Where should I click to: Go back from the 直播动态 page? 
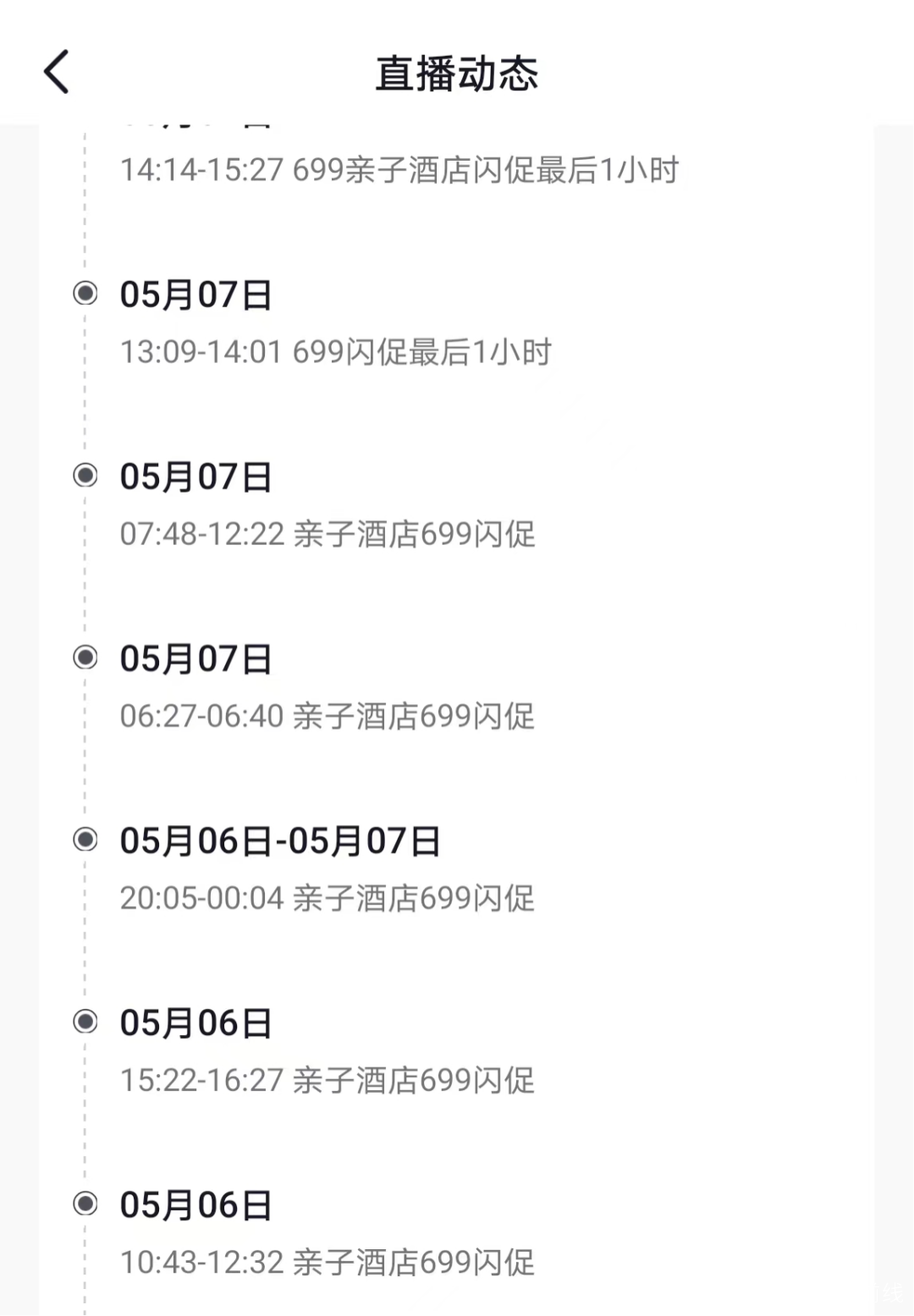click(57, 72)
